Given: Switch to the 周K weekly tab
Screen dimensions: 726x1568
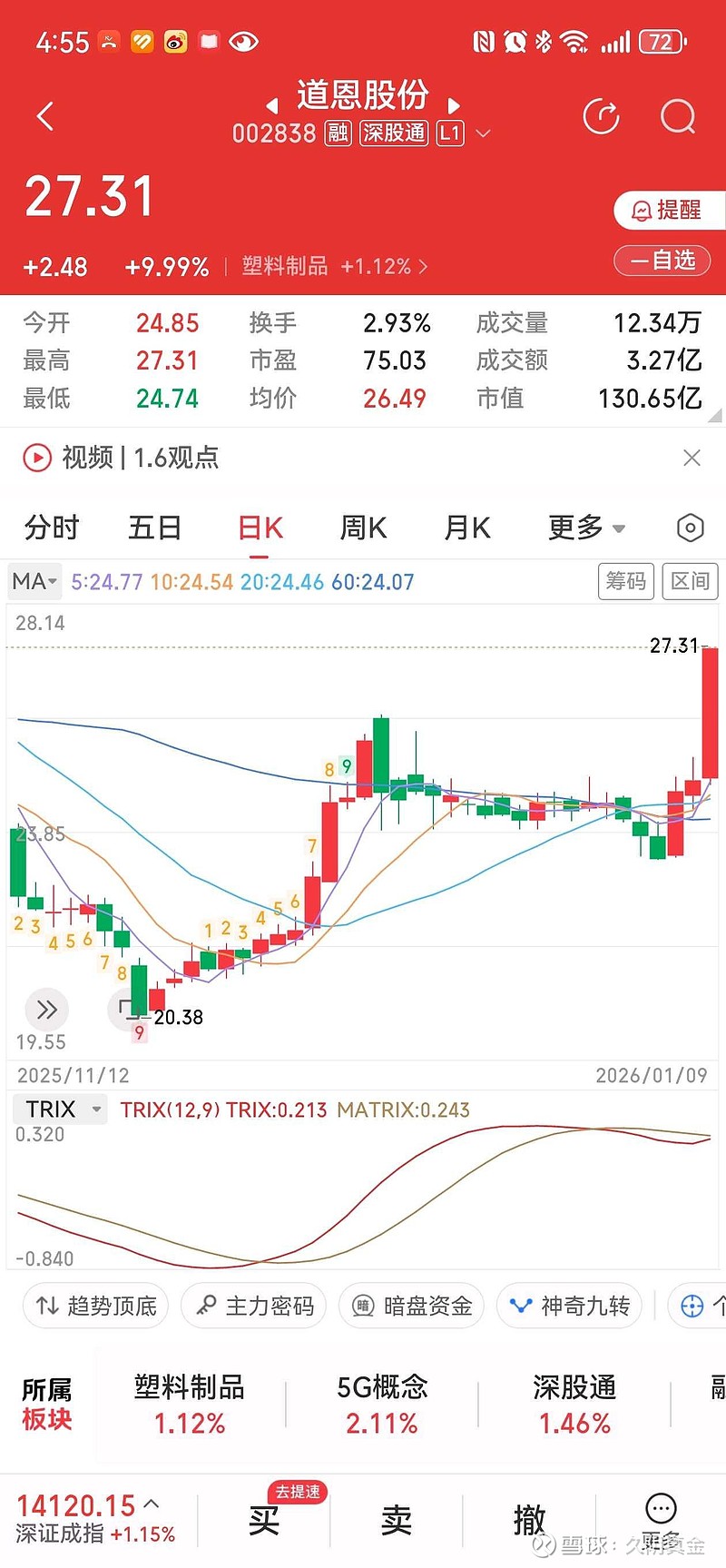Looking at the screenshot, I should 362,528.
